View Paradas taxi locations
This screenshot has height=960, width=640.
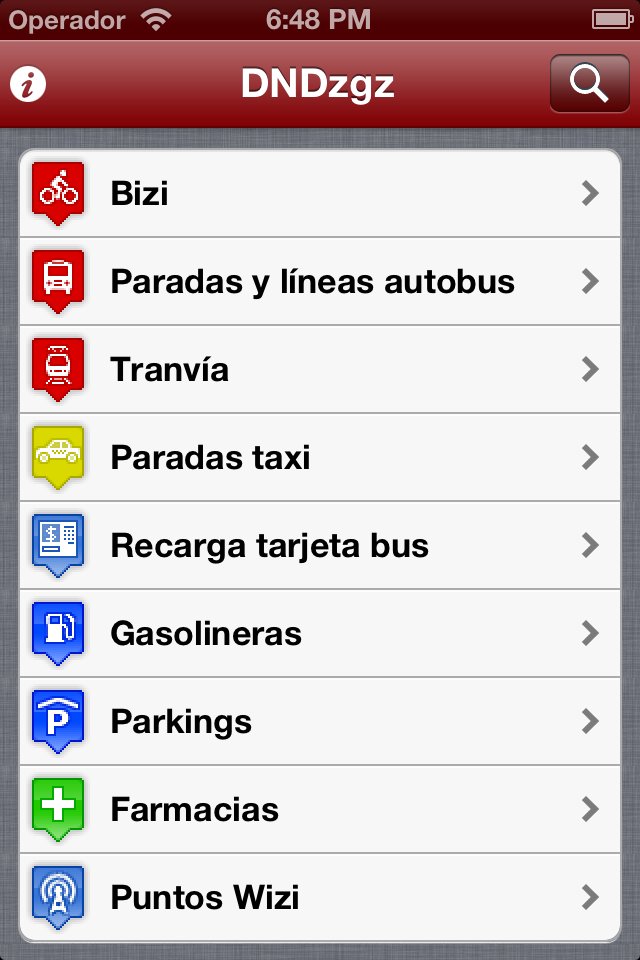(x=320, y=458)
